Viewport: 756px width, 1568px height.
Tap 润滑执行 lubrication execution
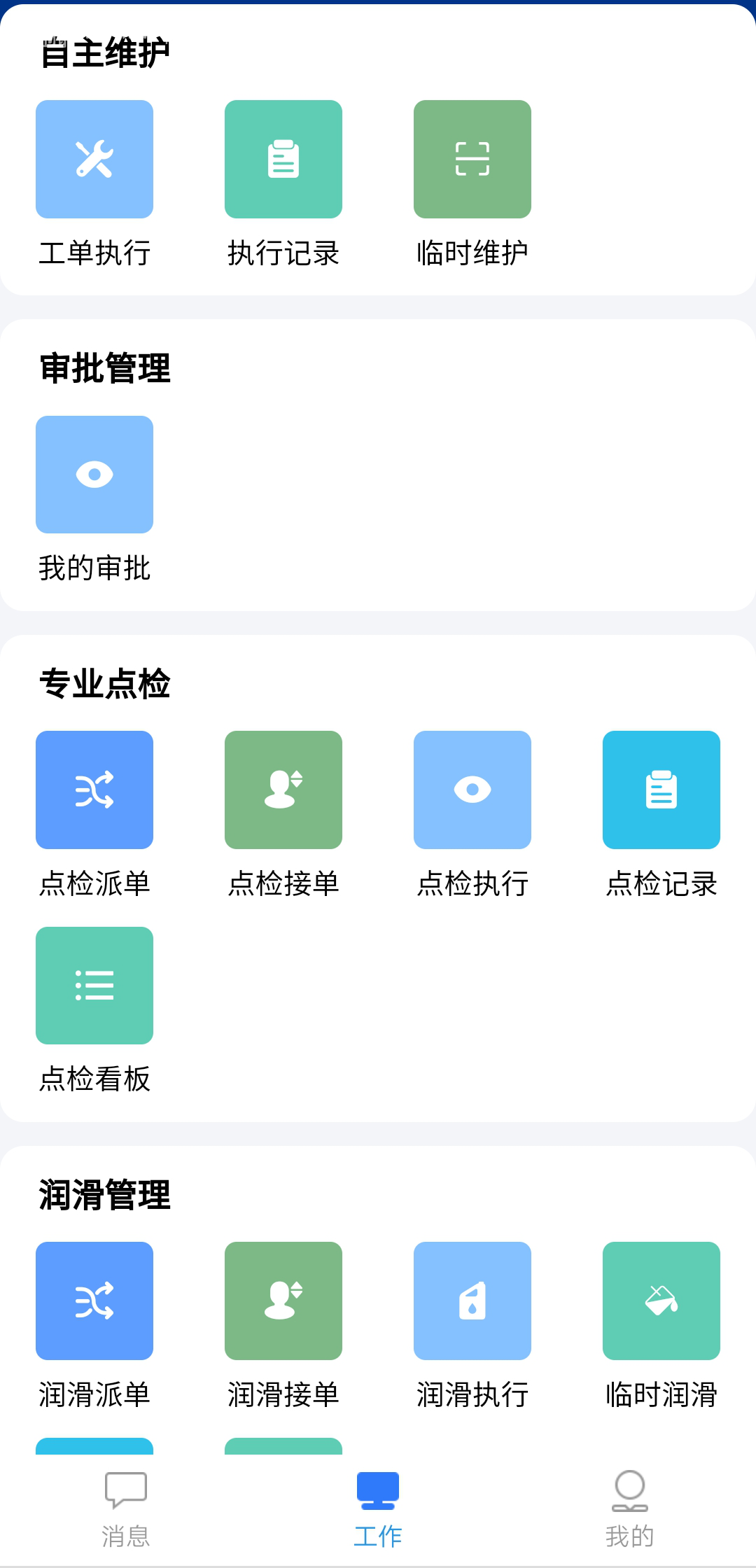(472, 1301)
